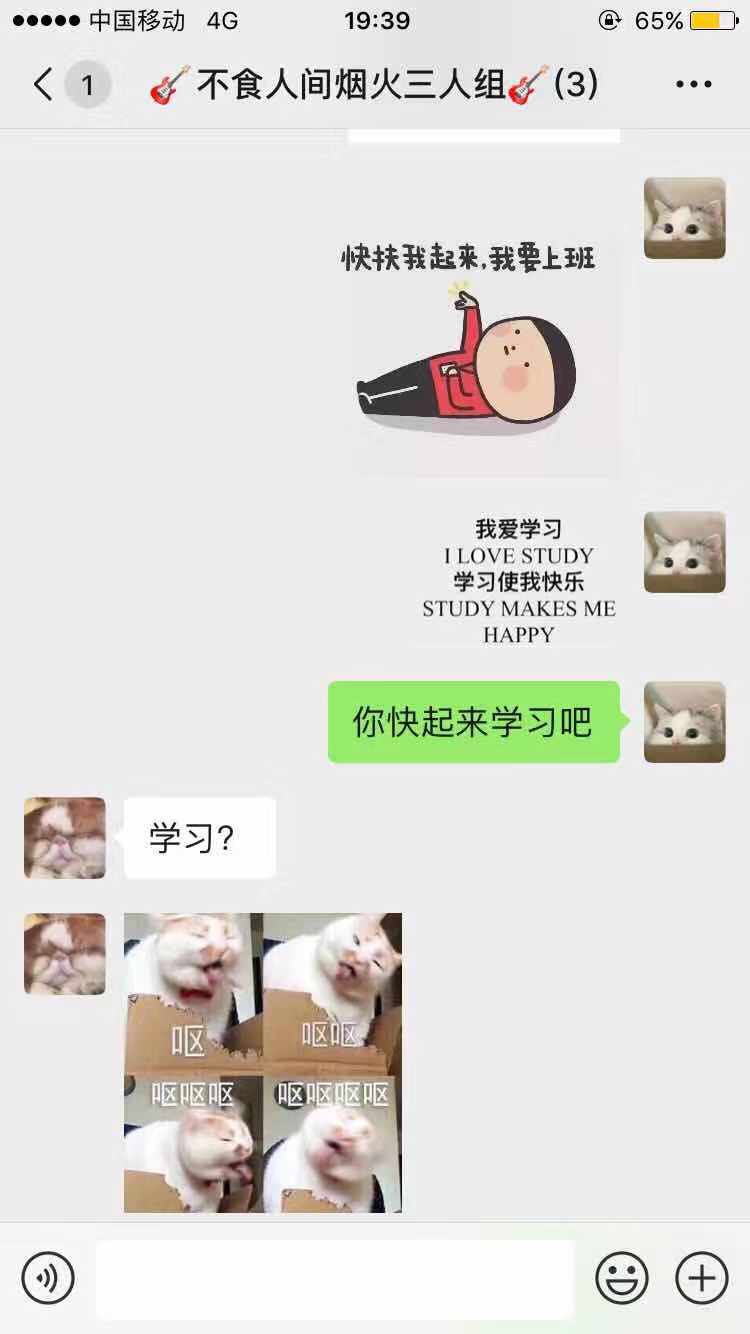Open the 呕呕呕 cat sticker image
The height and width of the screenshot is (1334, 750).
(263, 1062)
